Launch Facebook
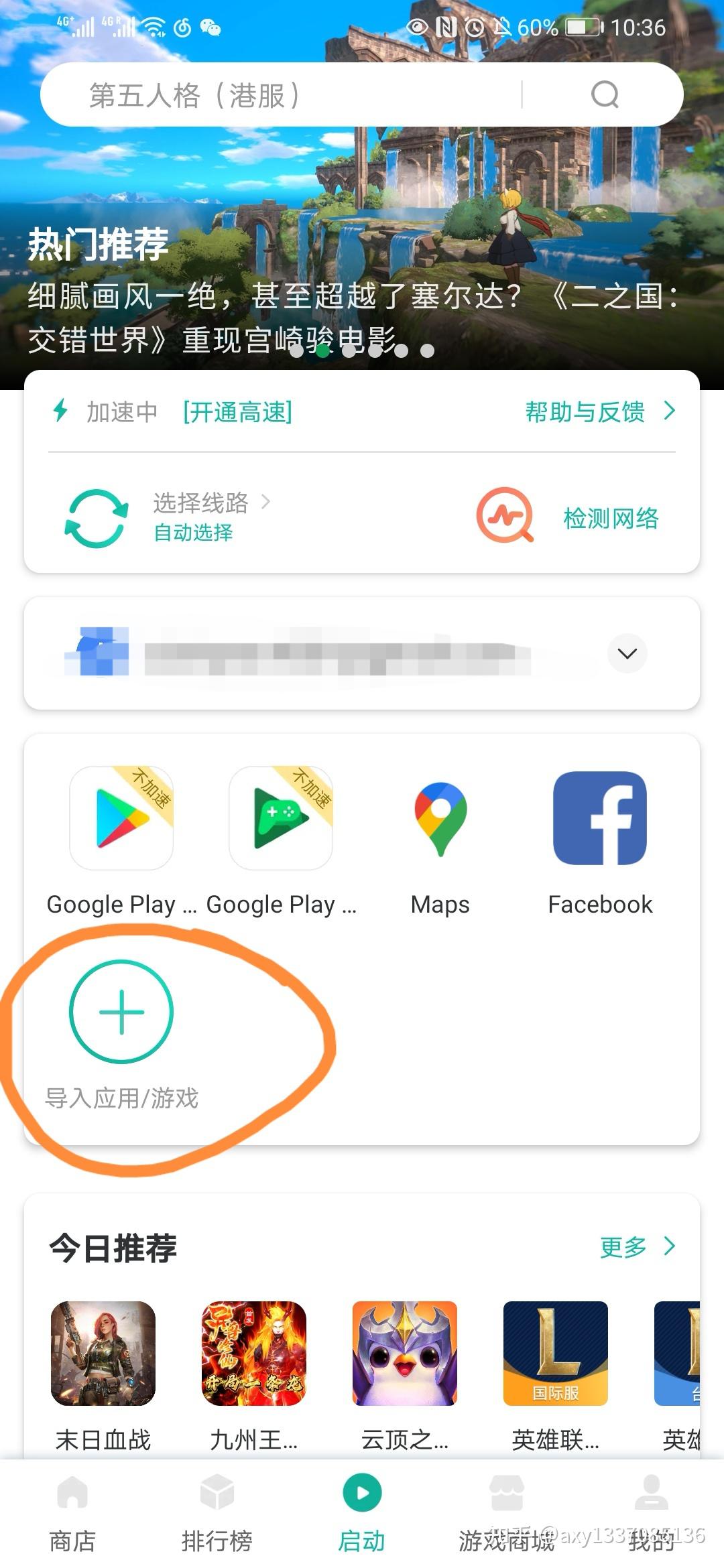This screenshot has width=724, height=1568. coord(599,818)
